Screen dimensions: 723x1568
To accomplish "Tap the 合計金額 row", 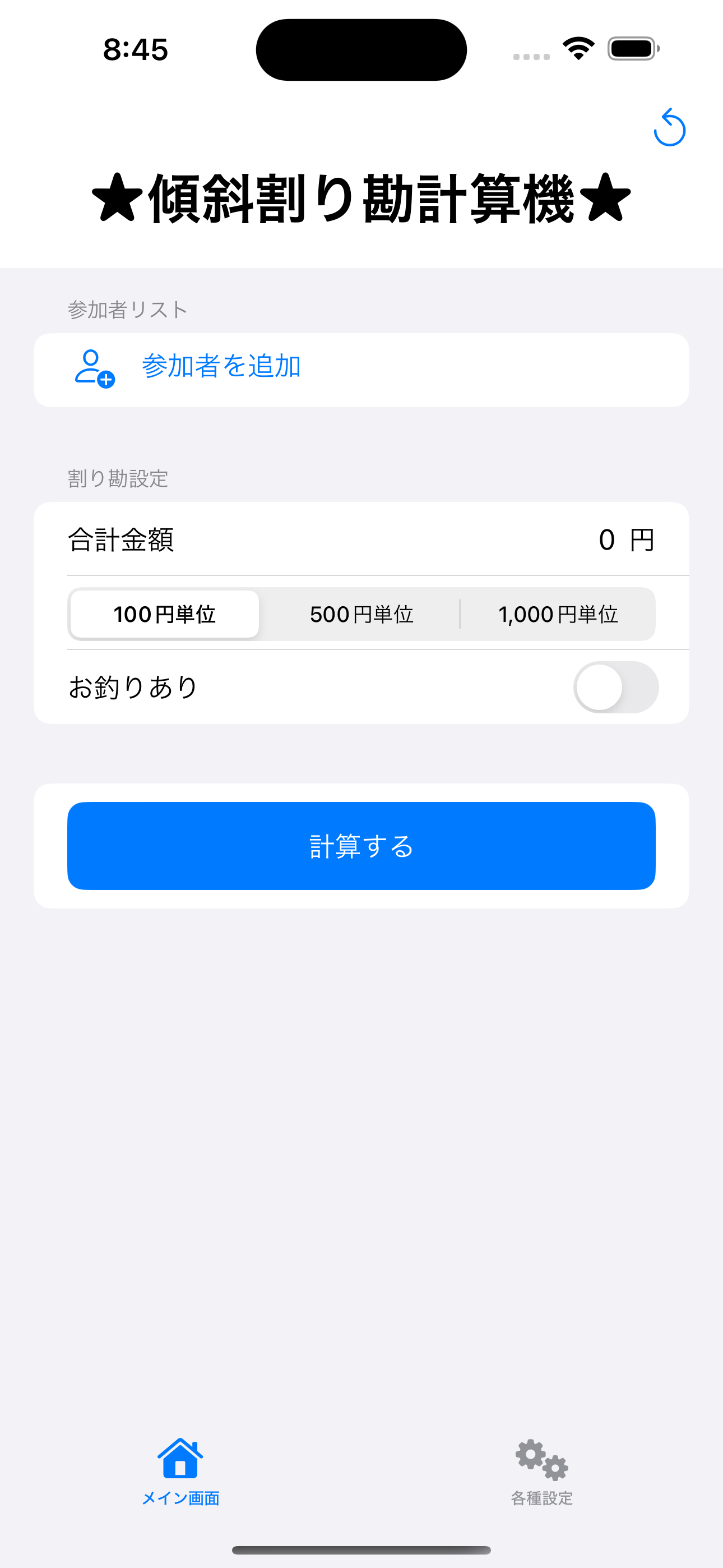I will pos(121,539).
